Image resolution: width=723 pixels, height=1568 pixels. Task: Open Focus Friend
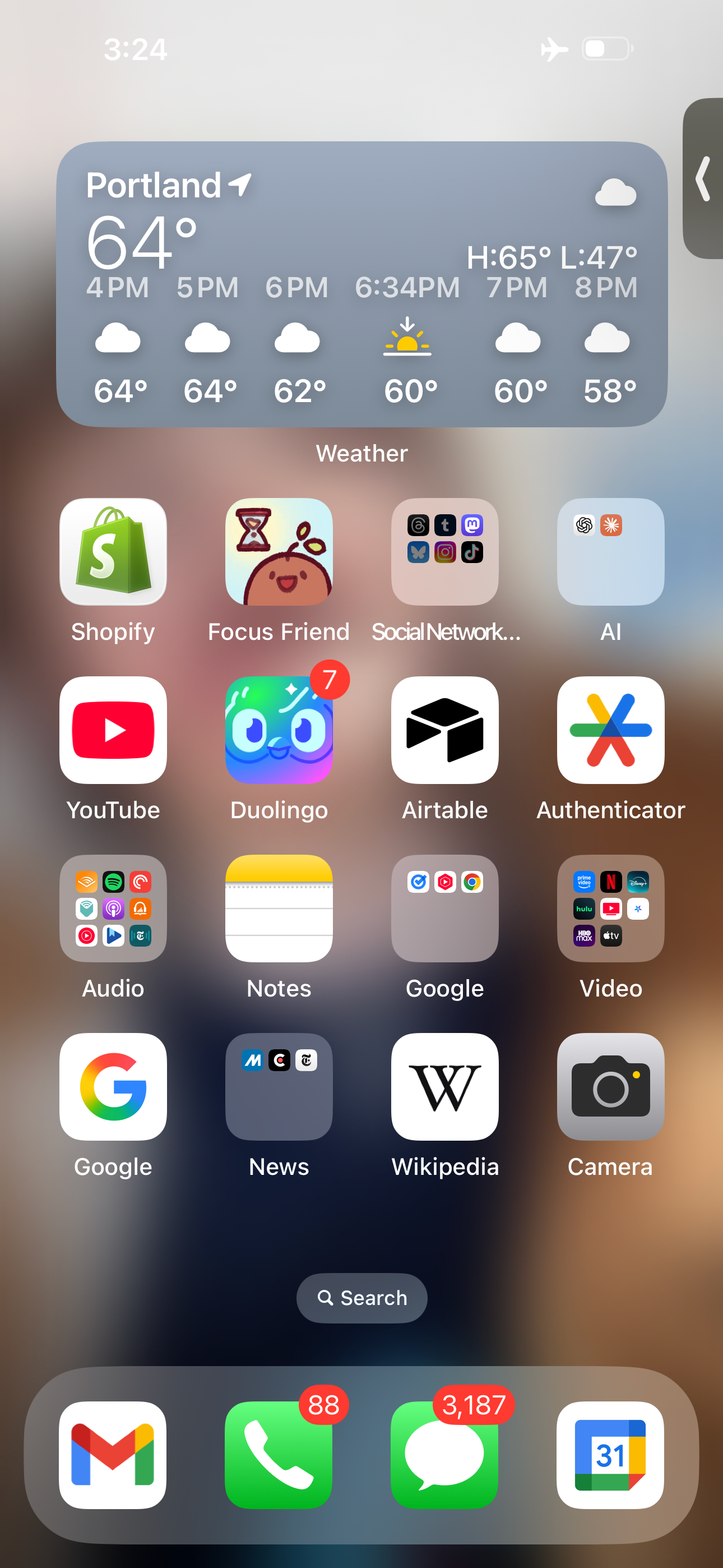tap(279, 551)
